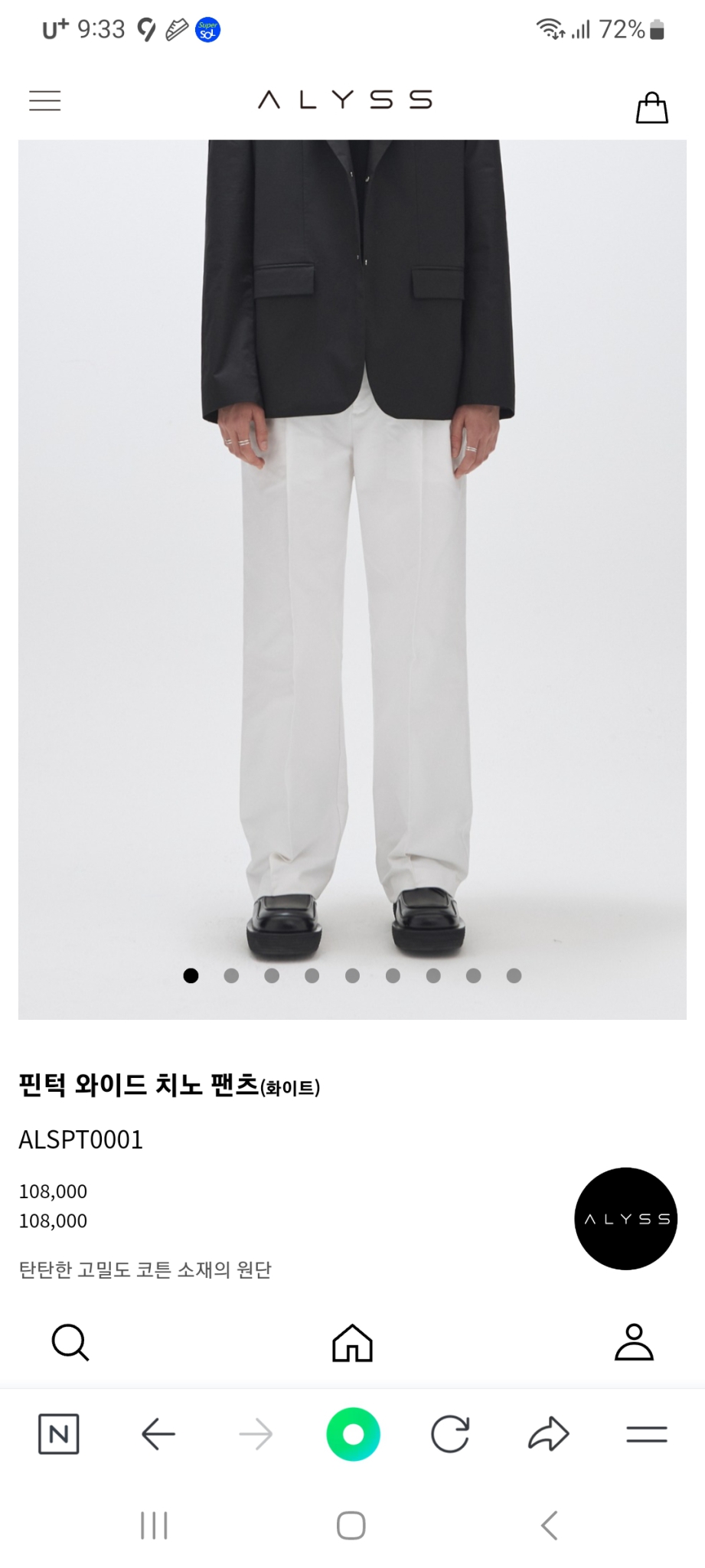Select the product code ALSPT0001 text

coord(81,1140)
